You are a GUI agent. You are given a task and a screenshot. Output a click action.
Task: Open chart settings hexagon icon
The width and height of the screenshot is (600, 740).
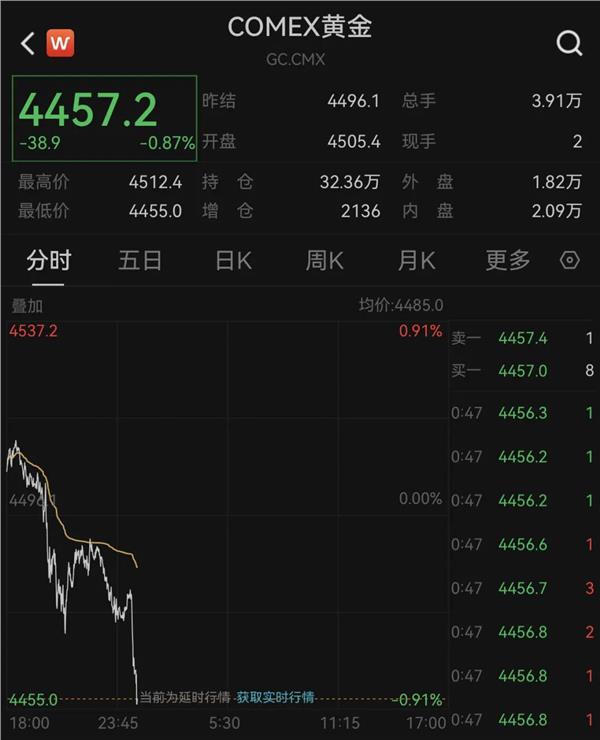pos(570,261)
